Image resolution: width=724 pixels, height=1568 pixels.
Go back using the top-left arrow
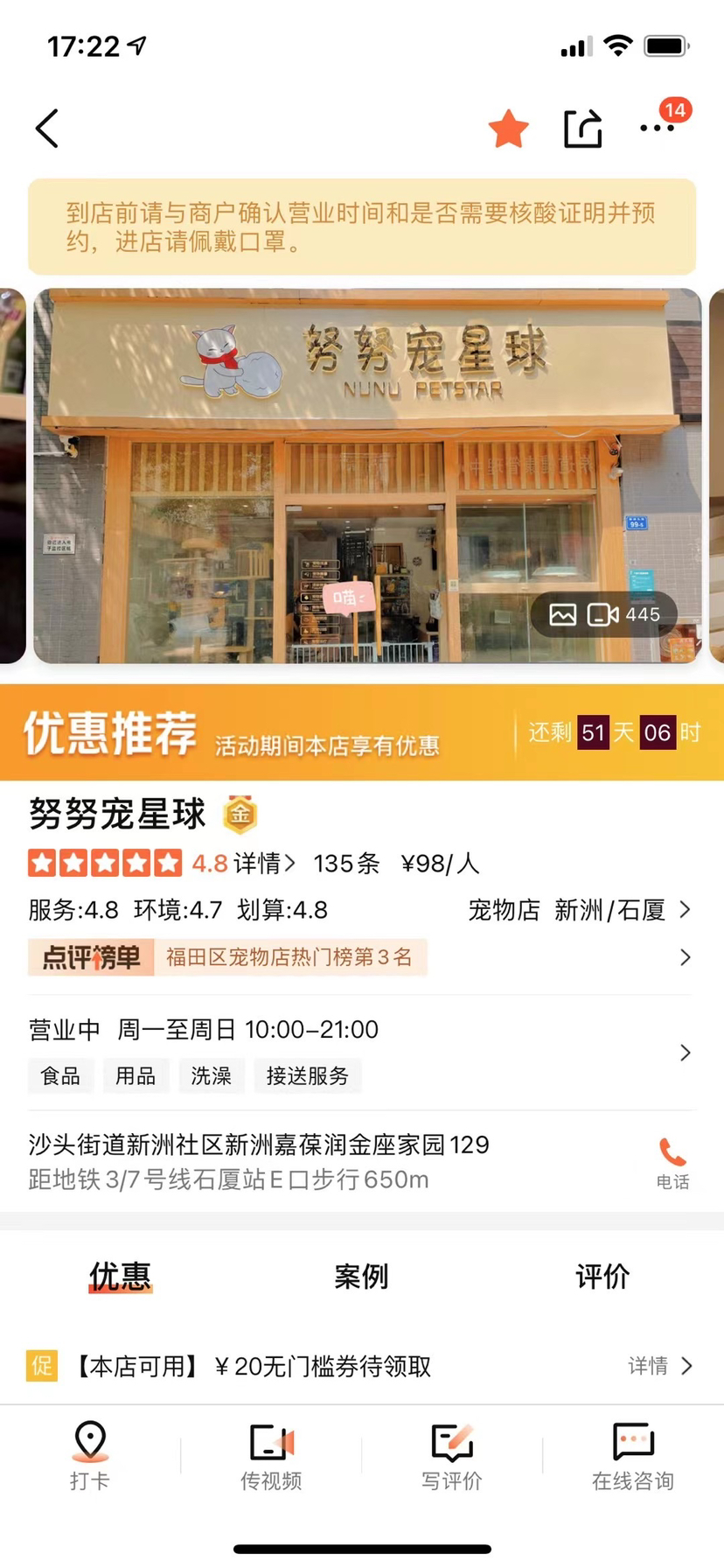(47, 129)
